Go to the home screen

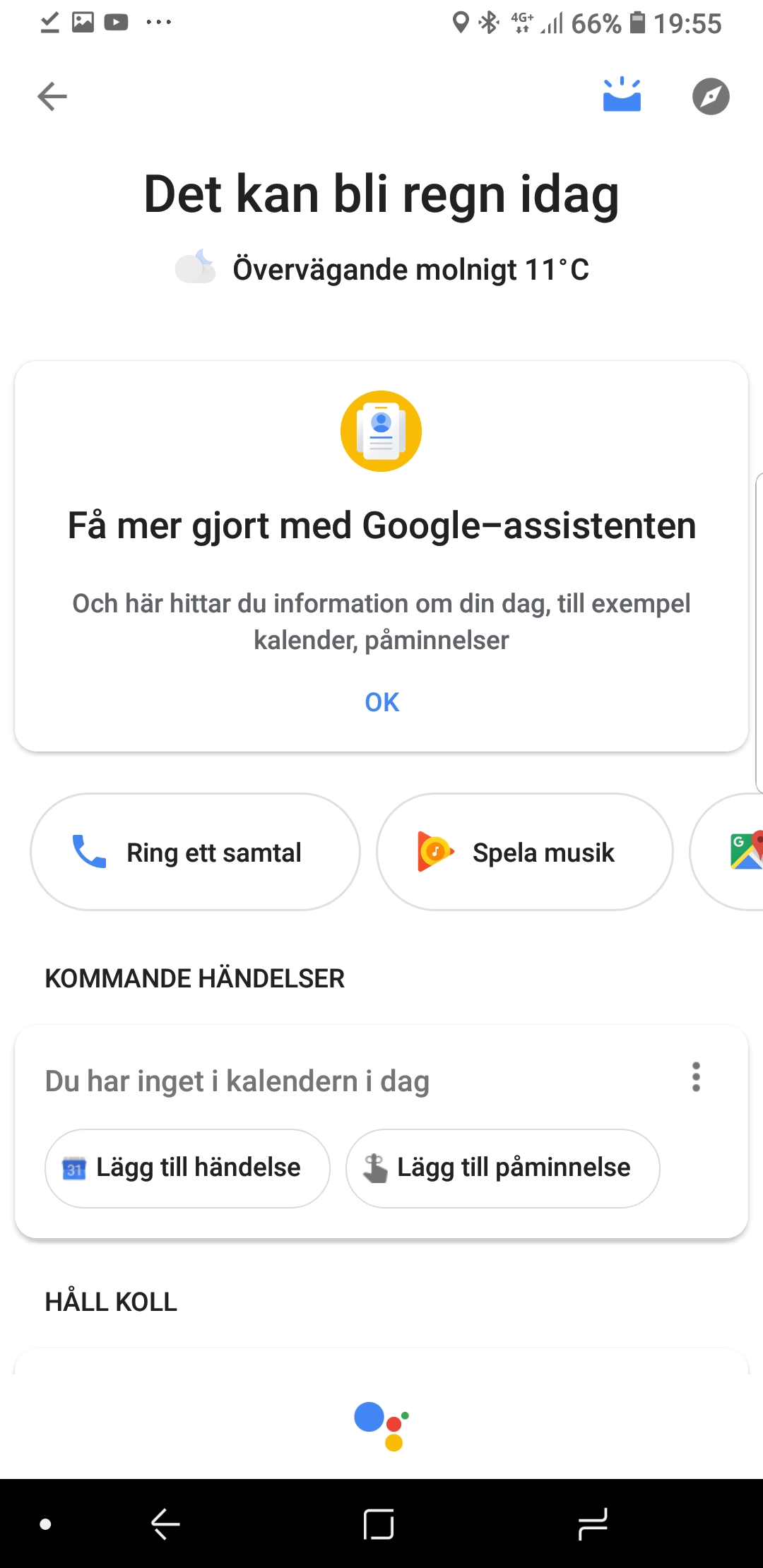(x=379, y=1524)
